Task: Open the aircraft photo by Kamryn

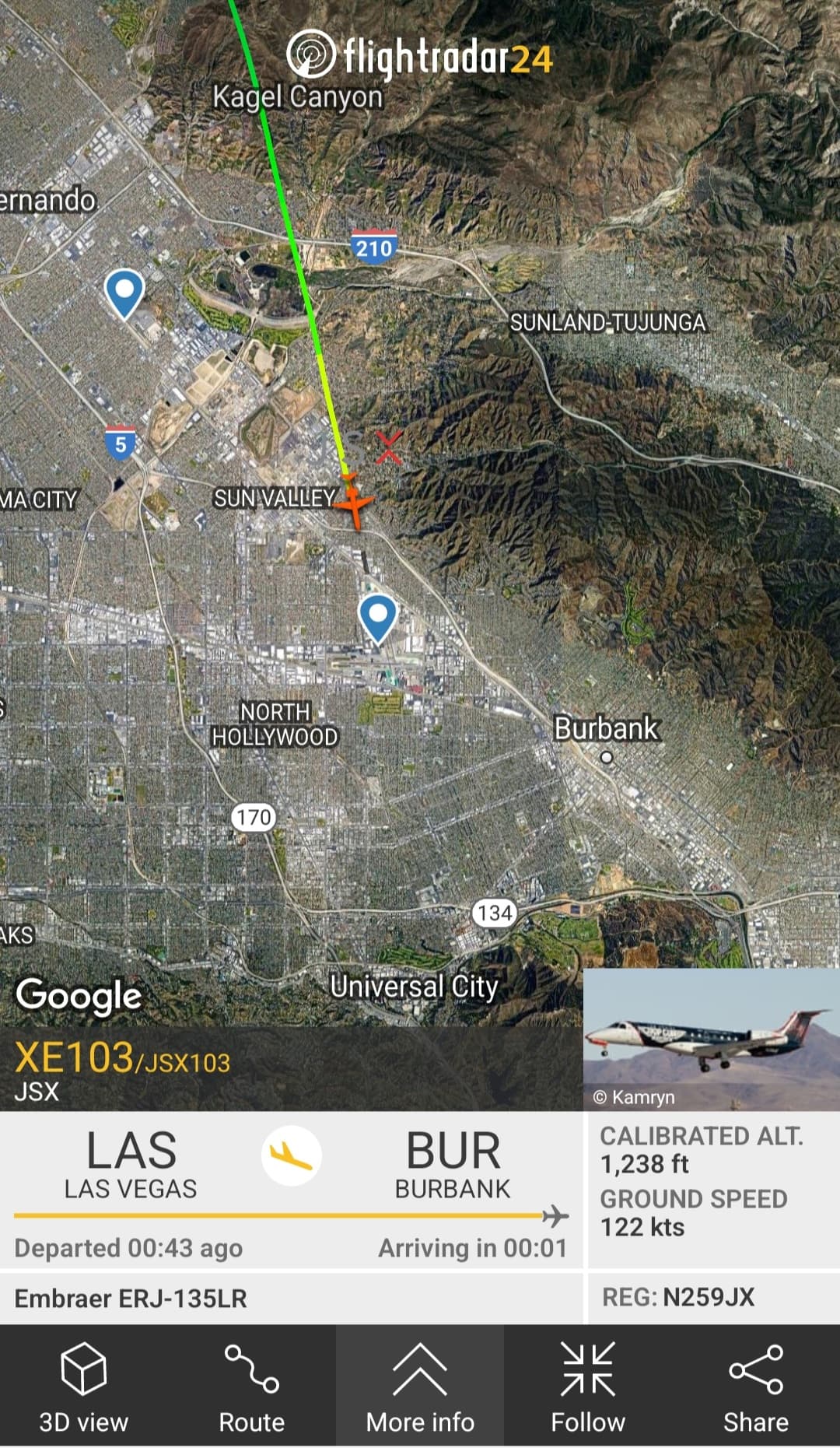Action: tap(711, 1038)
